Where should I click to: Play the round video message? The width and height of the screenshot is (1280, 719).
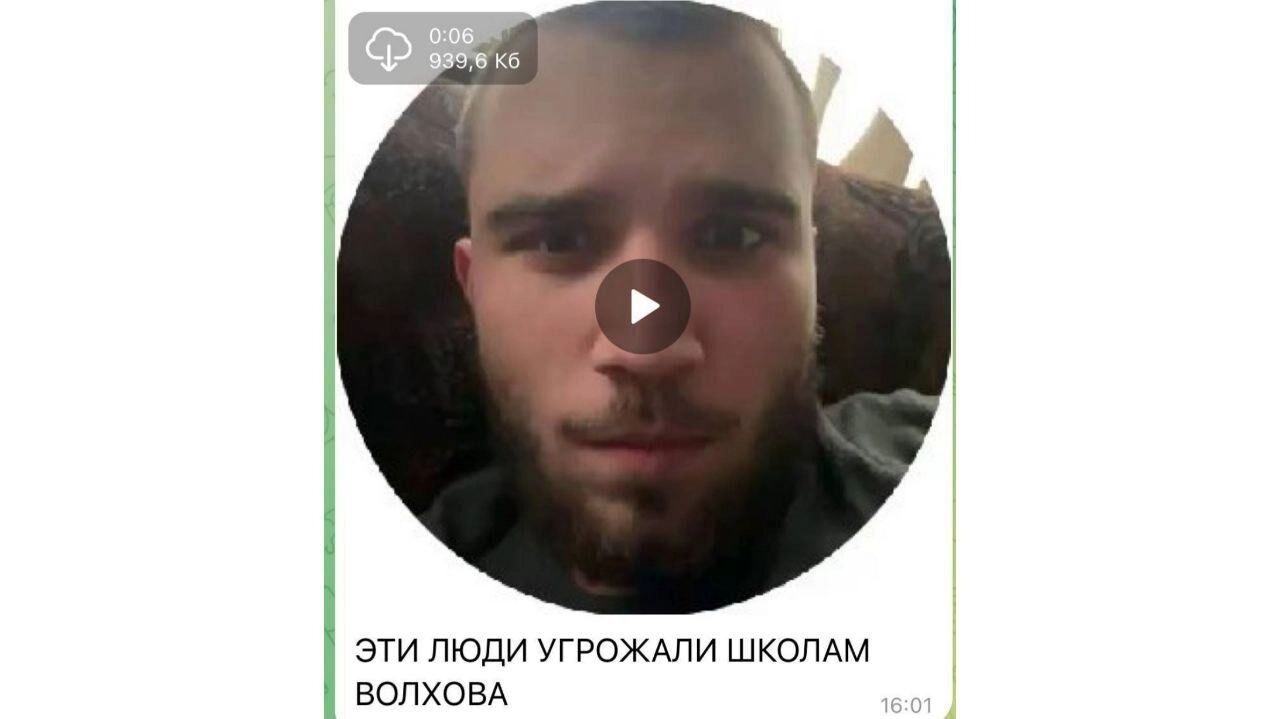pos(642,307)
